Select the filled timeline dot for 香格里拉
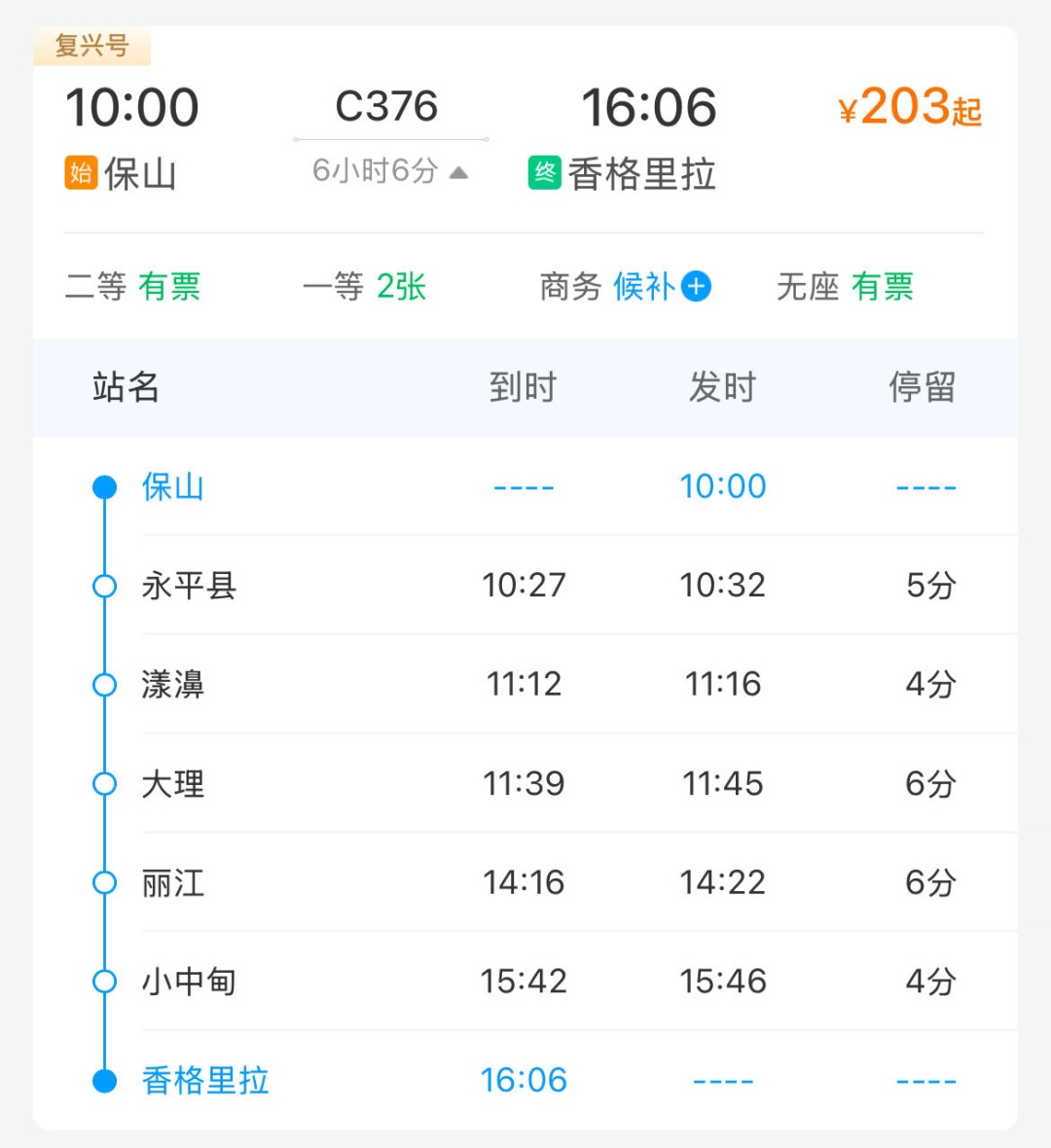Viewport: 1051px width, 1148px height. (104, 1079)
